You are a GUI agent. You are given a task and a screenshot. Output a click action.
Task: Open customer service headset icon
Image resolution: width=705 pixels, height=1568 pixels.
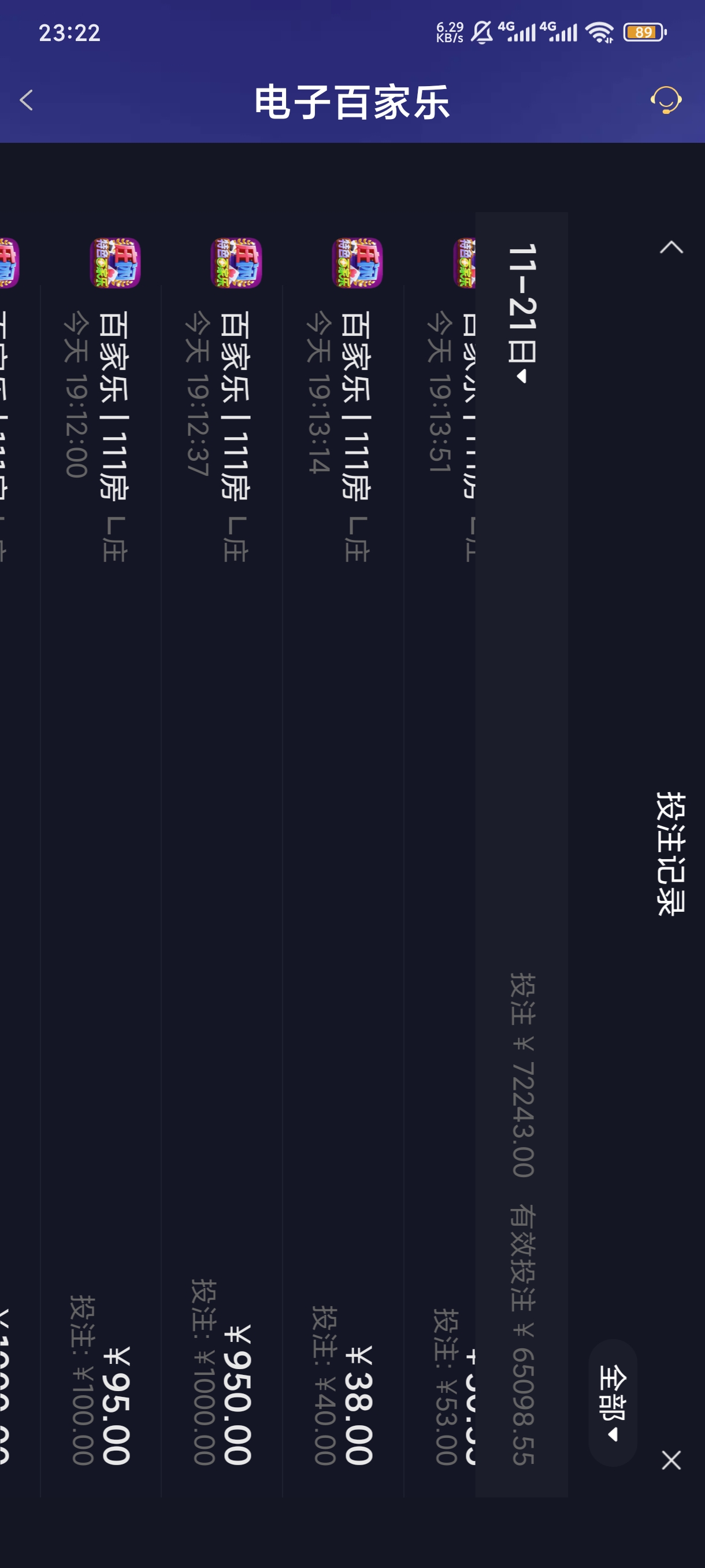coord(666,101)
